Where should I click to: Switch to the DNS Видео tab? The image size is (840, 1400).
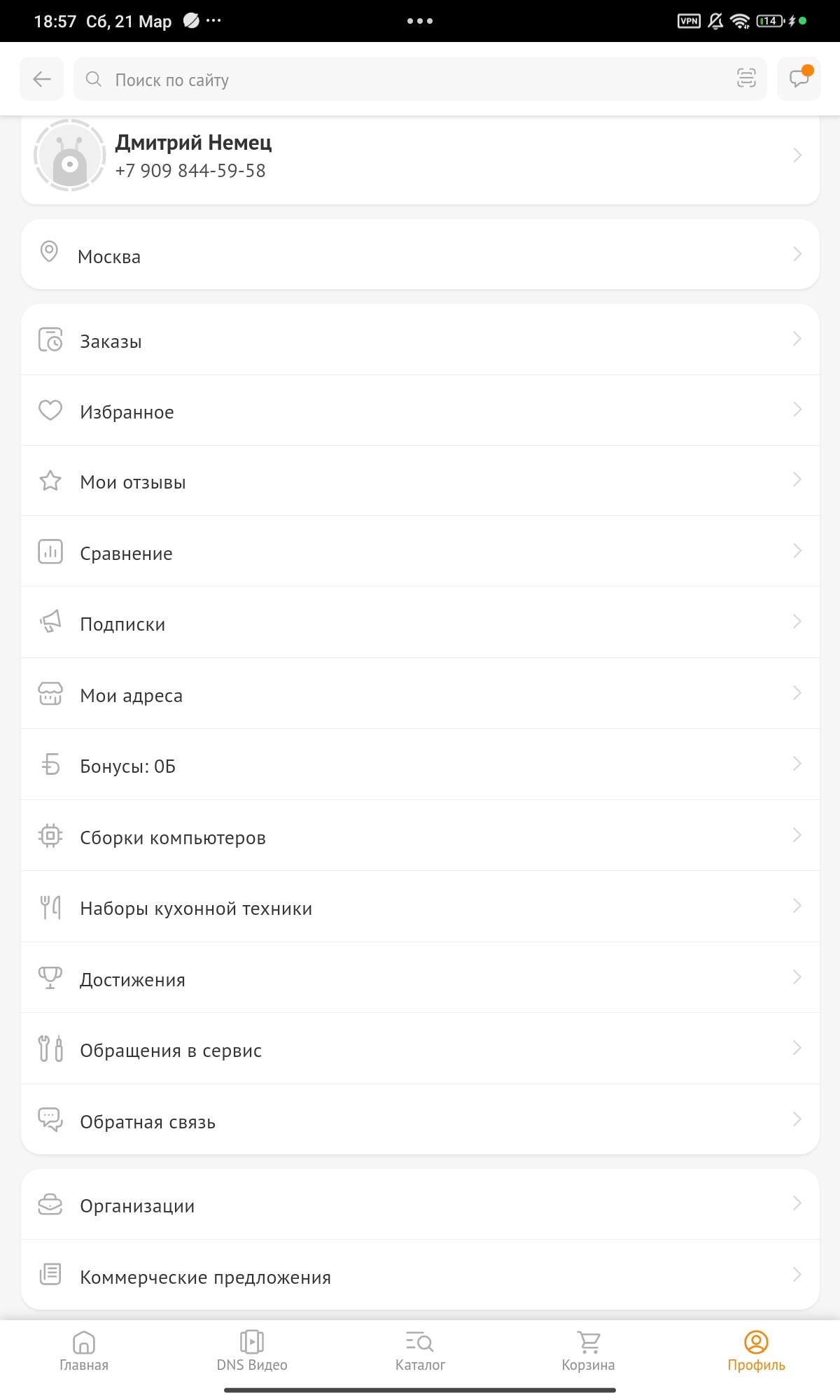252,1351
